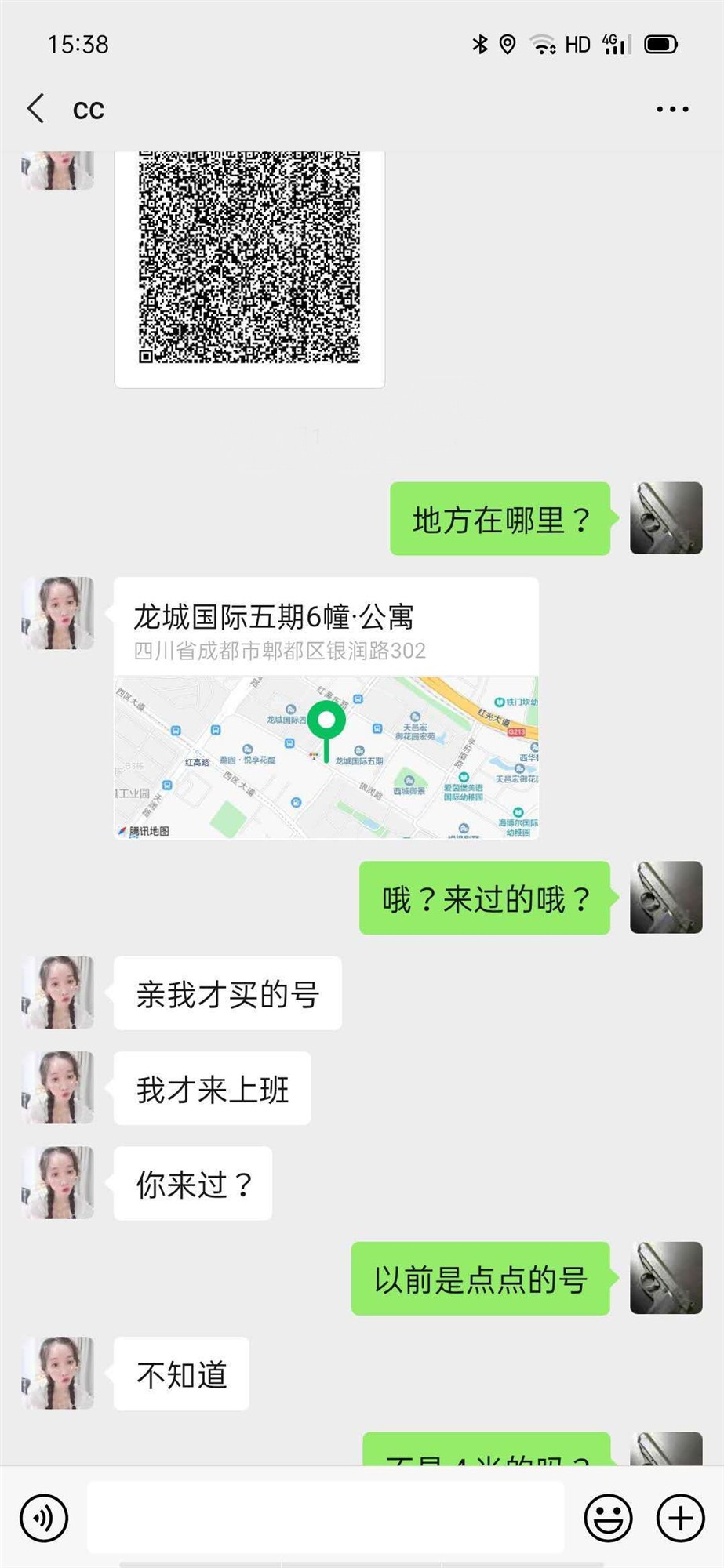This screenshot has width=724, height=1568.
Task: View cc's avatar next to 不知道
Action: point(58,1373)
